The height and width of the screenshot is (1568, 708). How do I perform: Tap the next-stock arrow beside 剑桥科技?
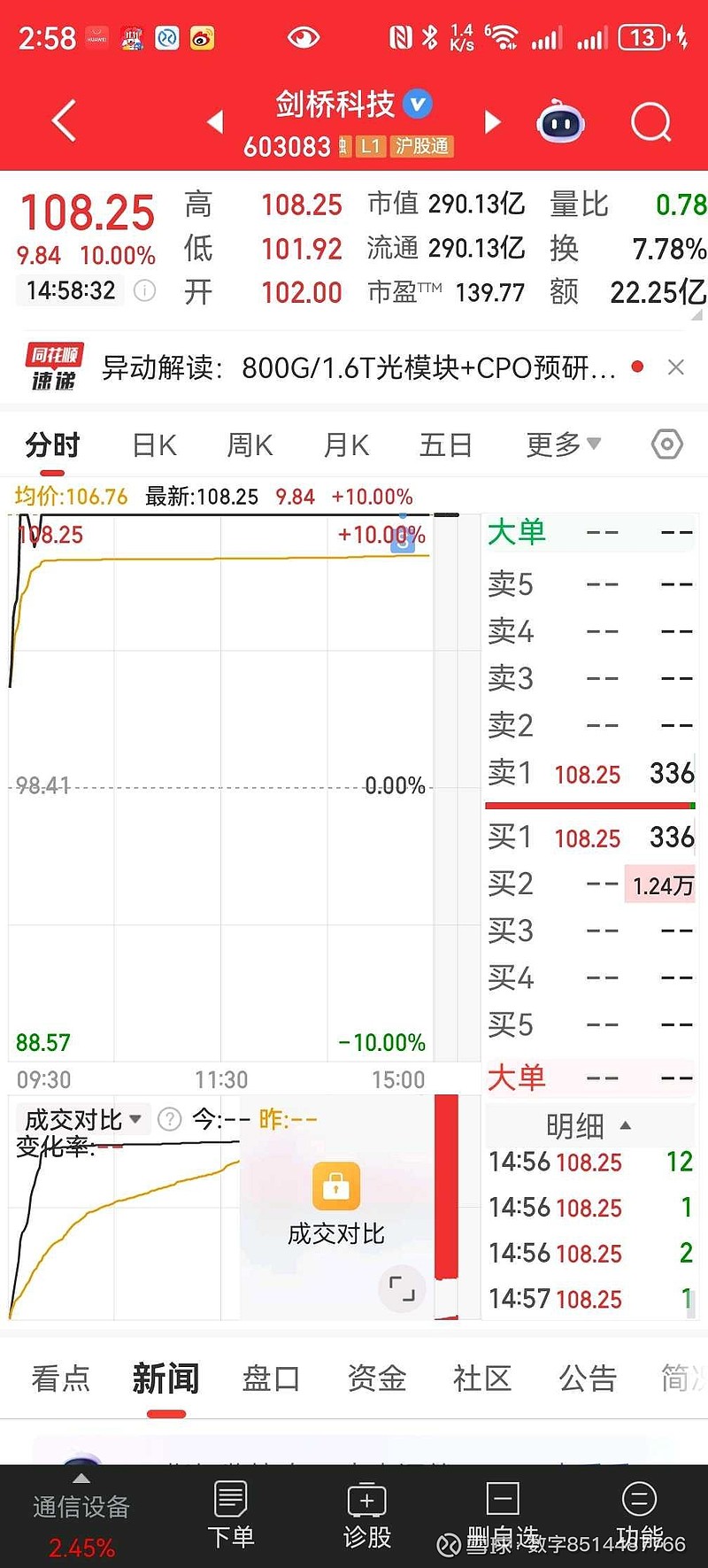[x=492, y=121]
